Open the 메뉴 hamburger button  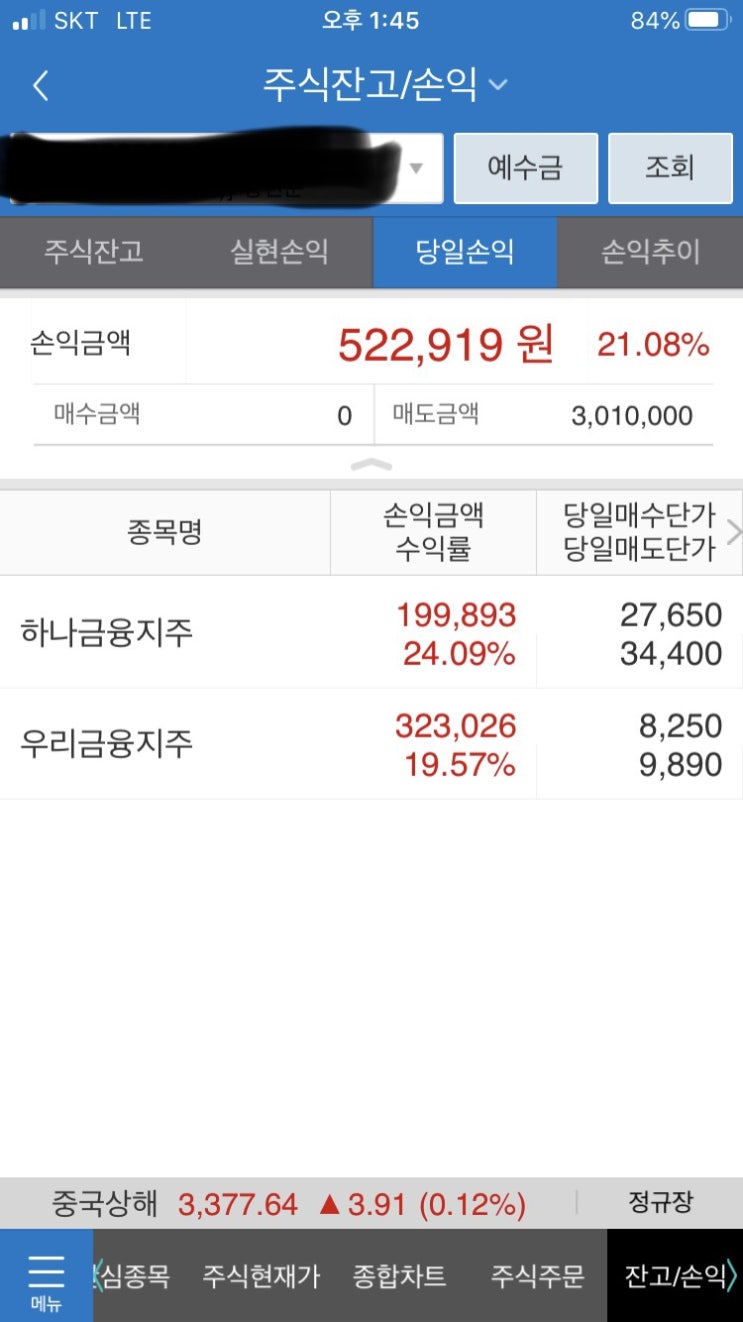46,1277
